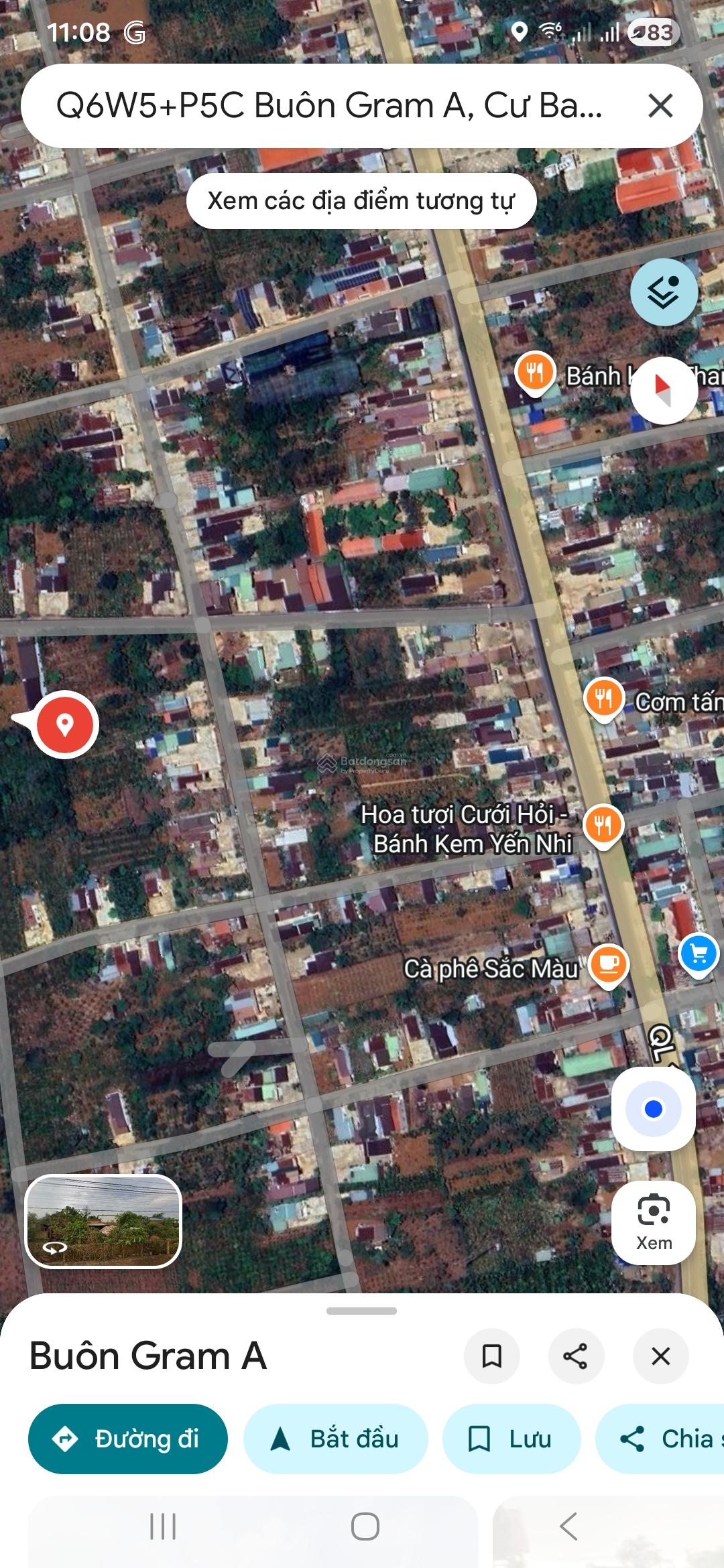The height and width of the screenshot is (1568, 724).
Task: Open the Xem camera Lens feature
Action: coord(653,1222)
